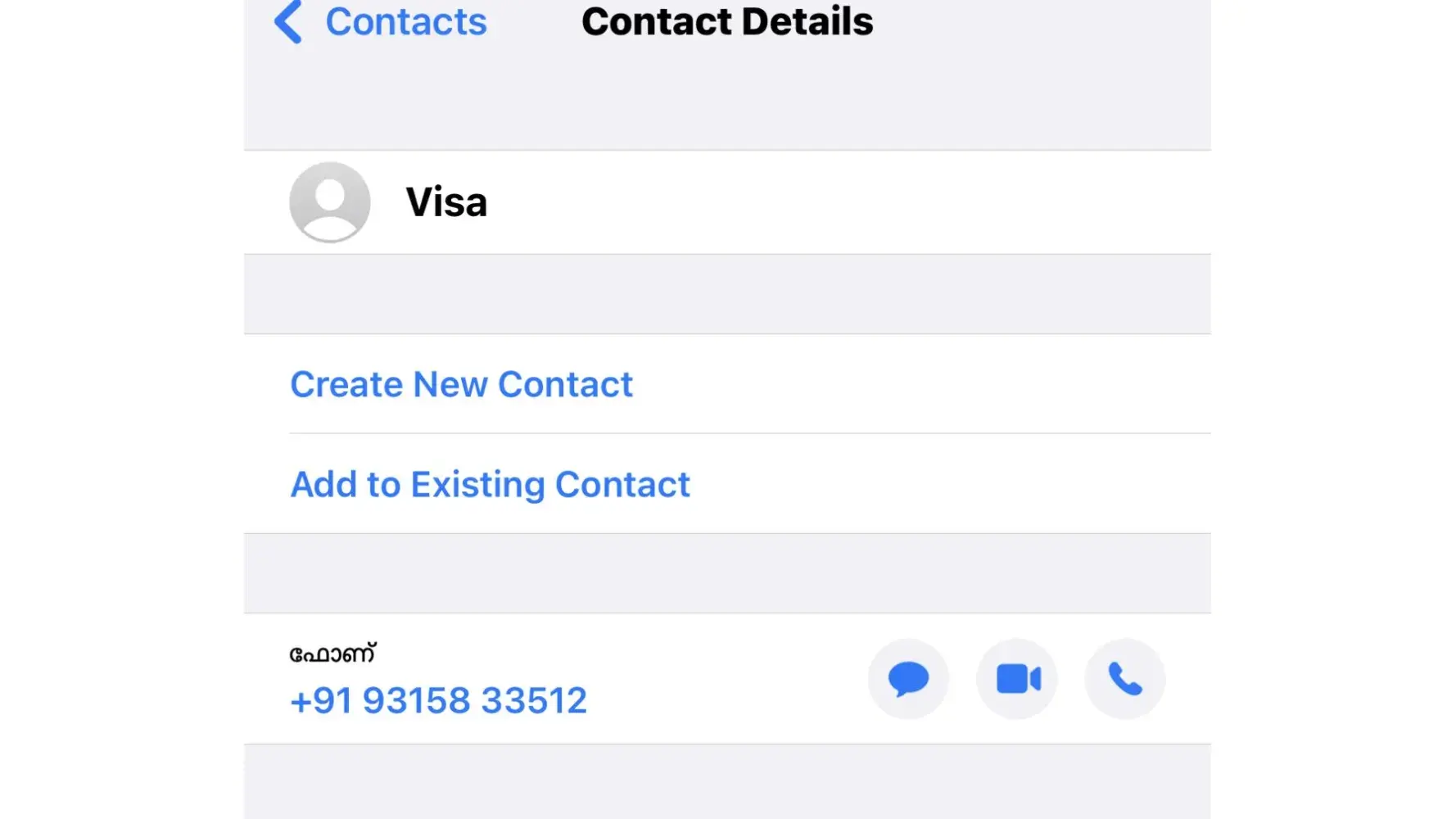This screenshot has width=1456, height=819.
Task: Tap the phone number +91 93158 33512
Action: 438,700
